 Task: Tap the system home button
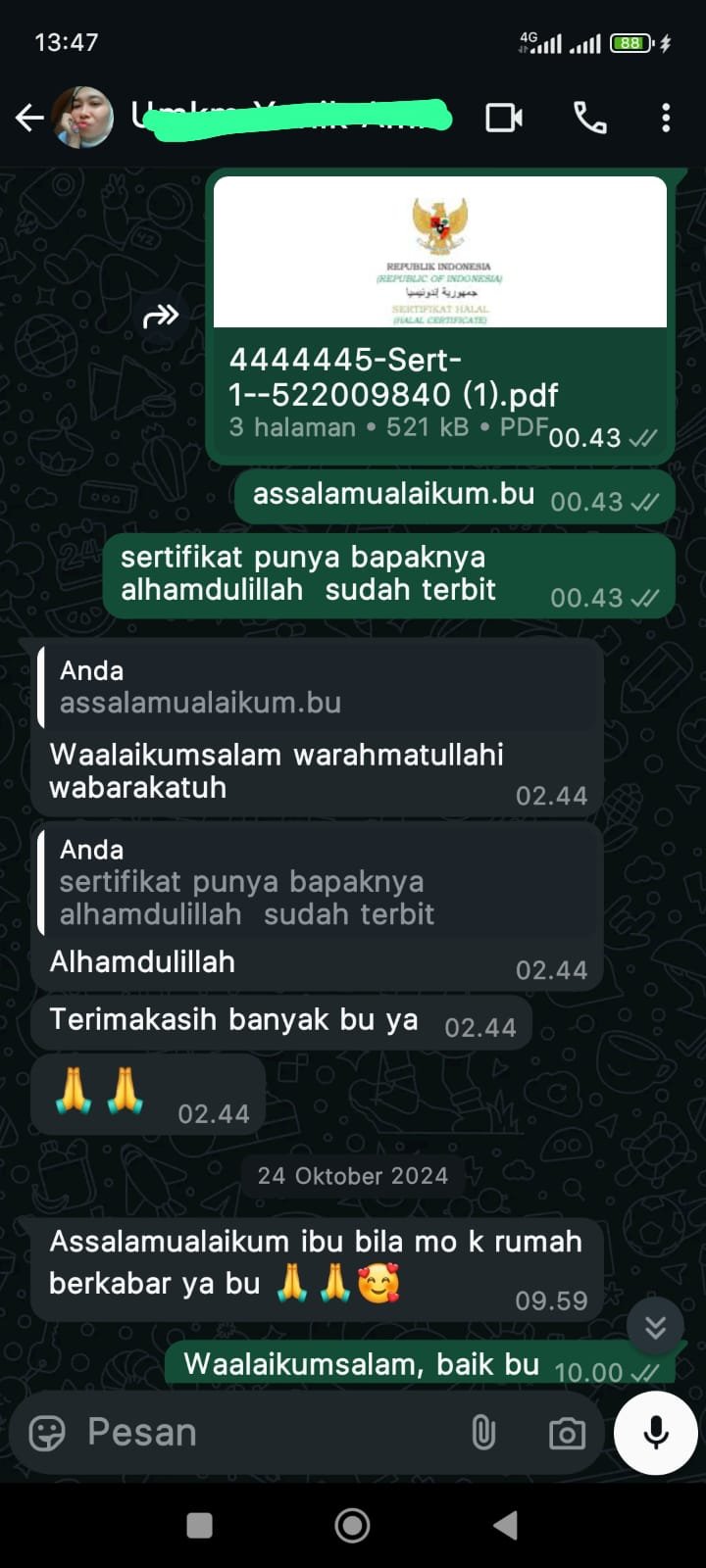(x=352, y=1525)
